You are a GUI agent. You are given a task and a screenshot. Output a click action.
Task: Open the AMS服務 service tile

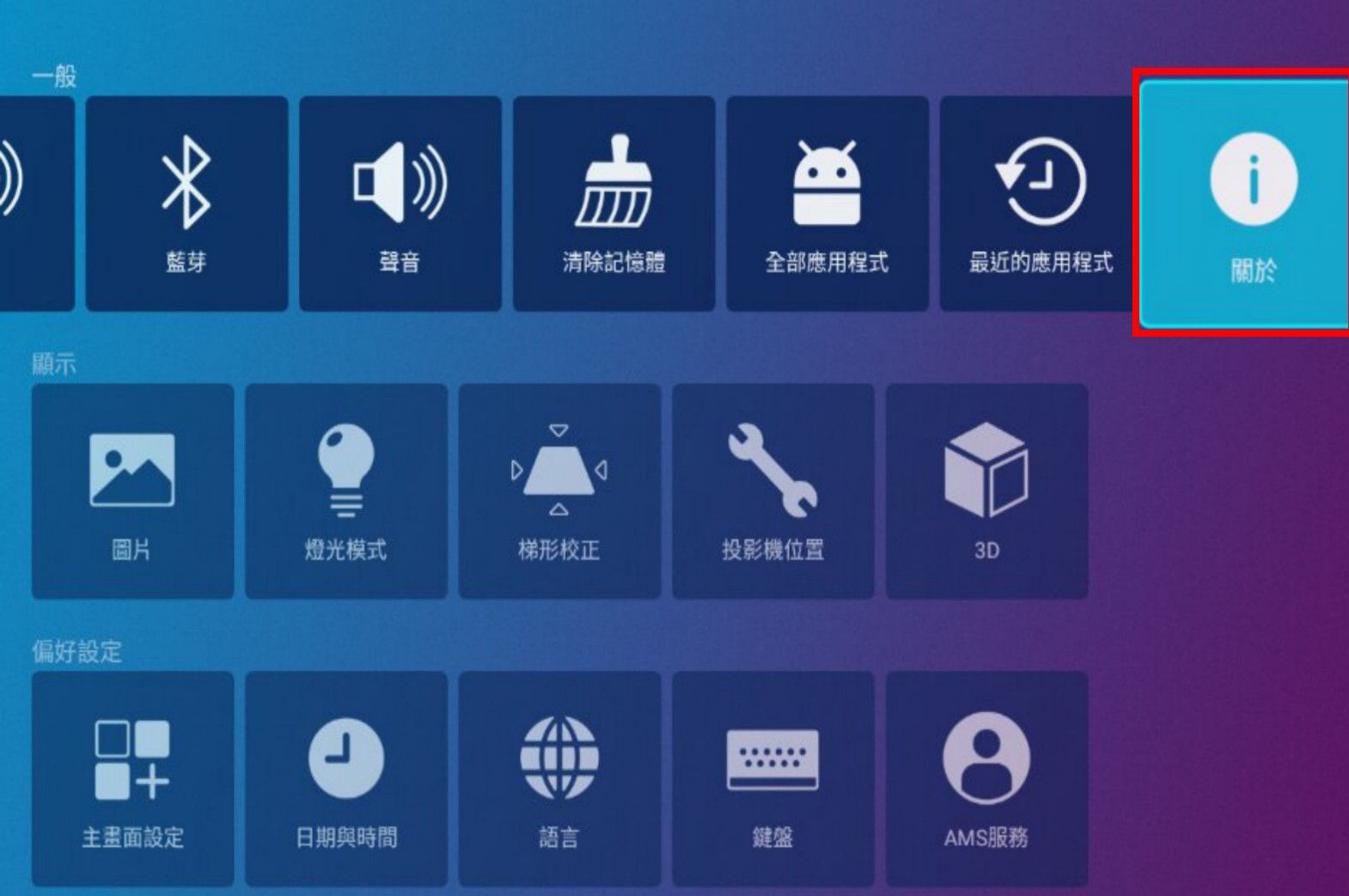coord(986,778)
